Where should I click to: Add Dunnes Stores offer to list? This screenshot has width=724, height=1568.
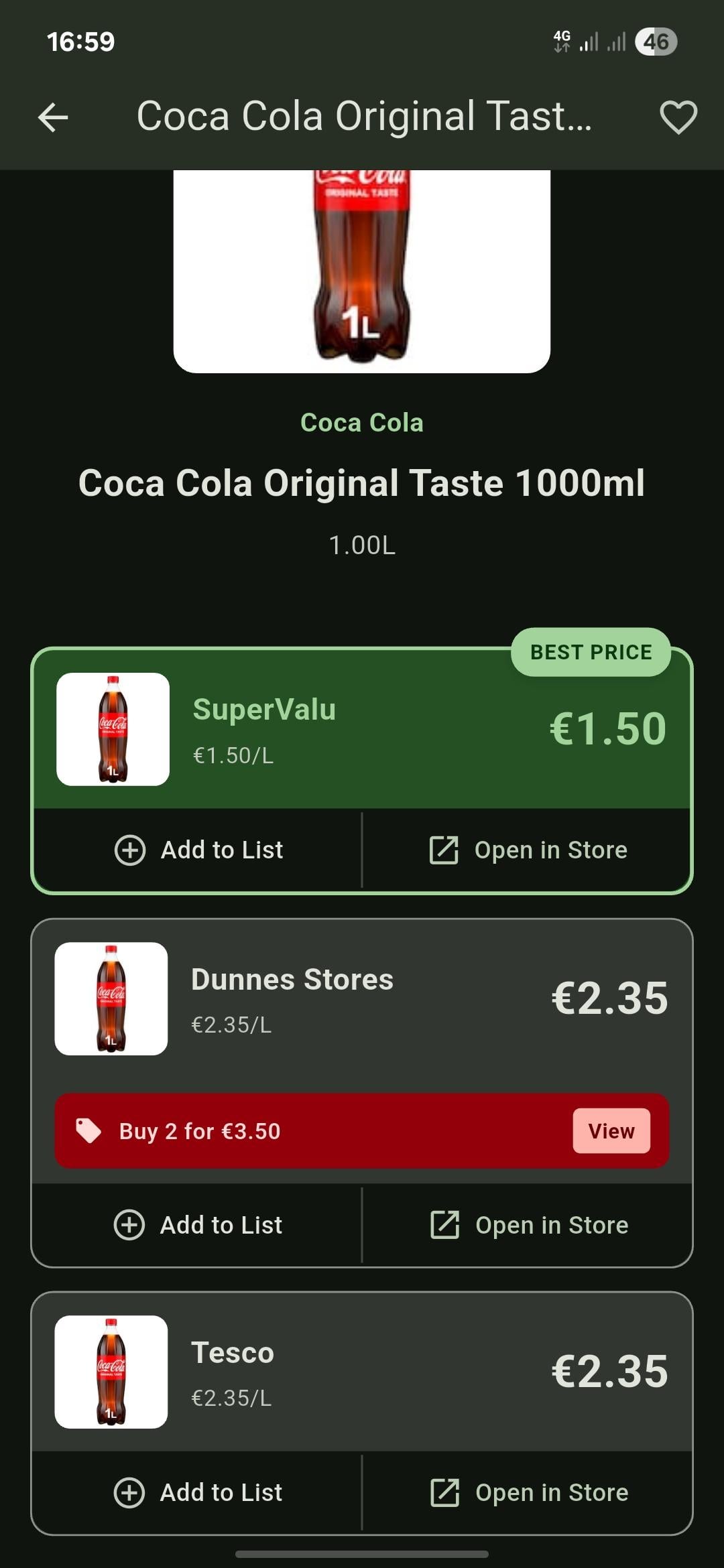(198, 1225)
